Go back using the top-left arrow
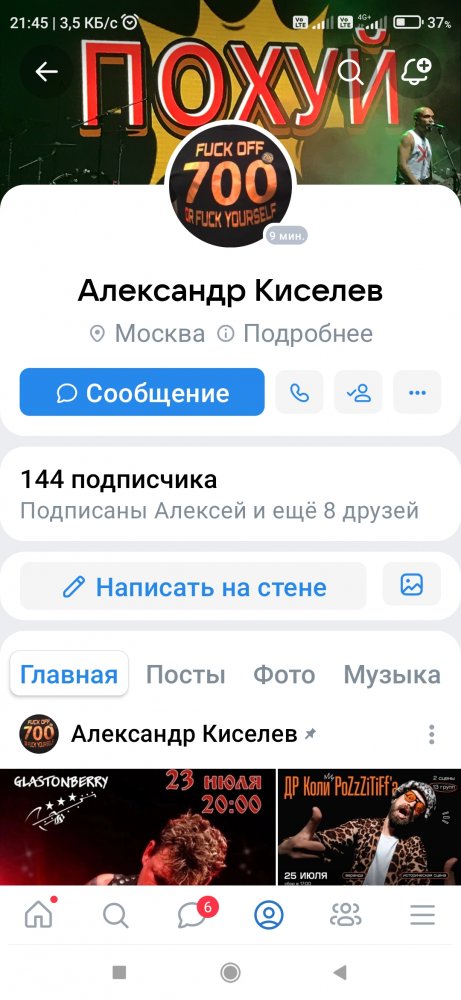The height and width of the screenshot is (1000, 461). point(47,71)
